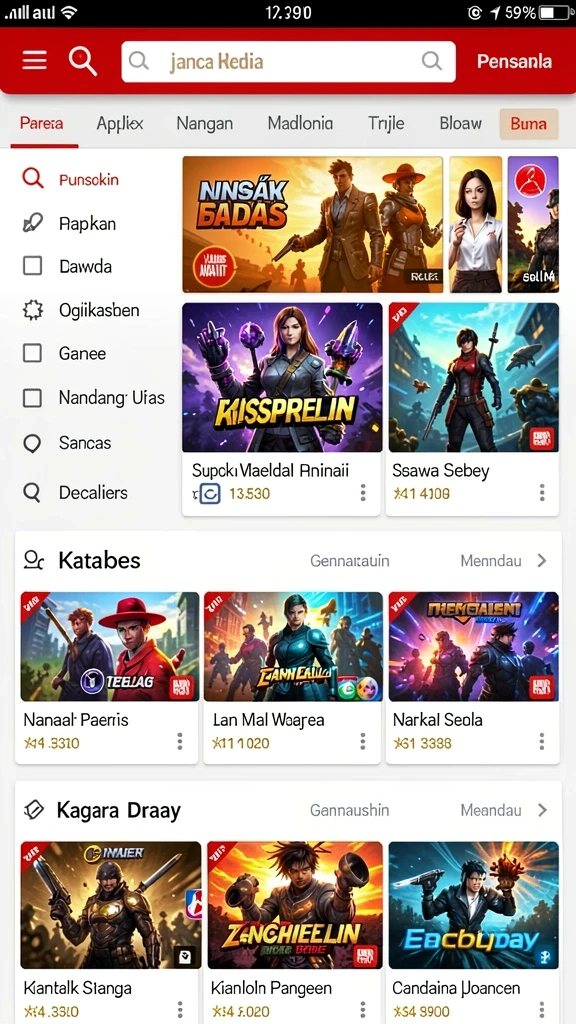This screenshot has height=1024, width=576.
Task: Open the Lan Mal Woarea game card
Action: 292,677
